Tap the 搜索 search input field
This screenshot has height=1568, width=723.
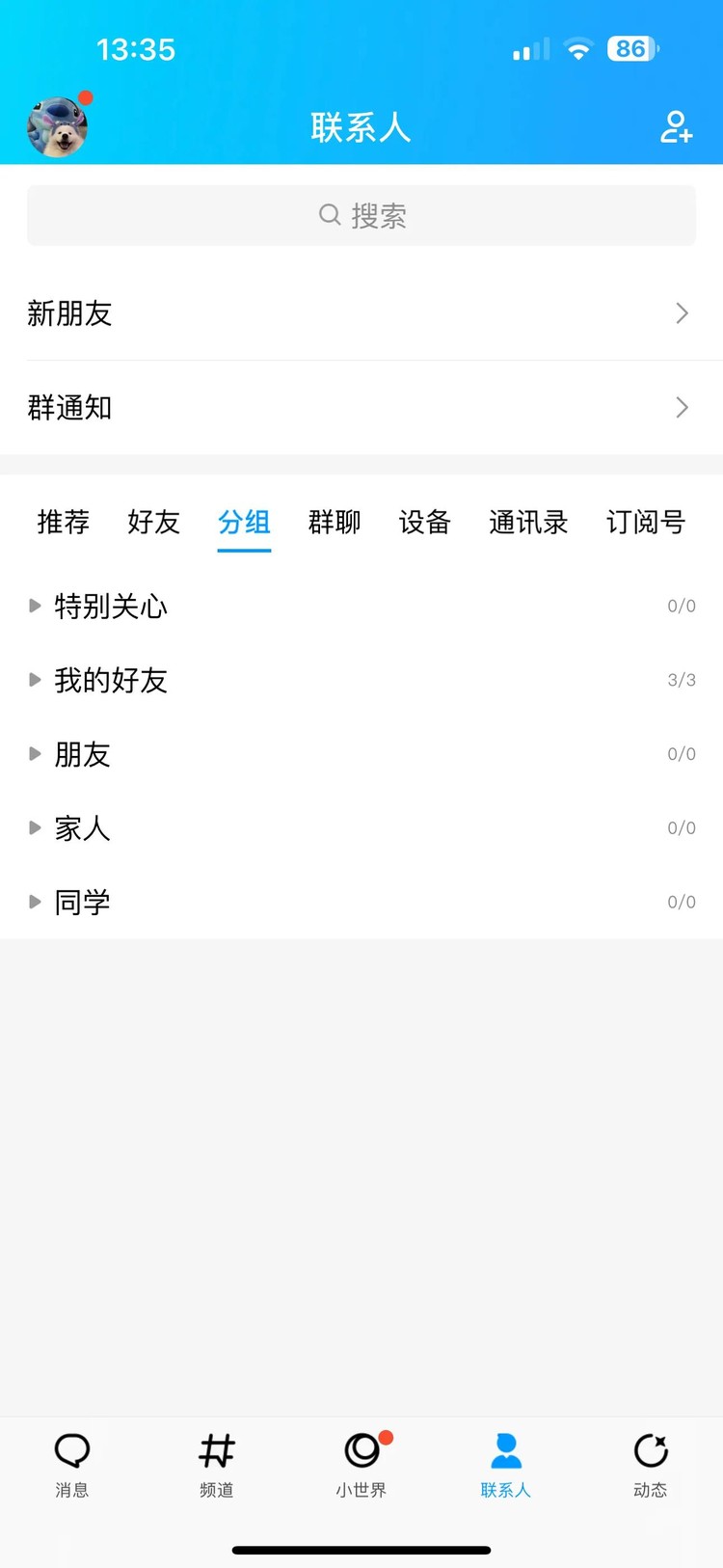click(361, 215)
